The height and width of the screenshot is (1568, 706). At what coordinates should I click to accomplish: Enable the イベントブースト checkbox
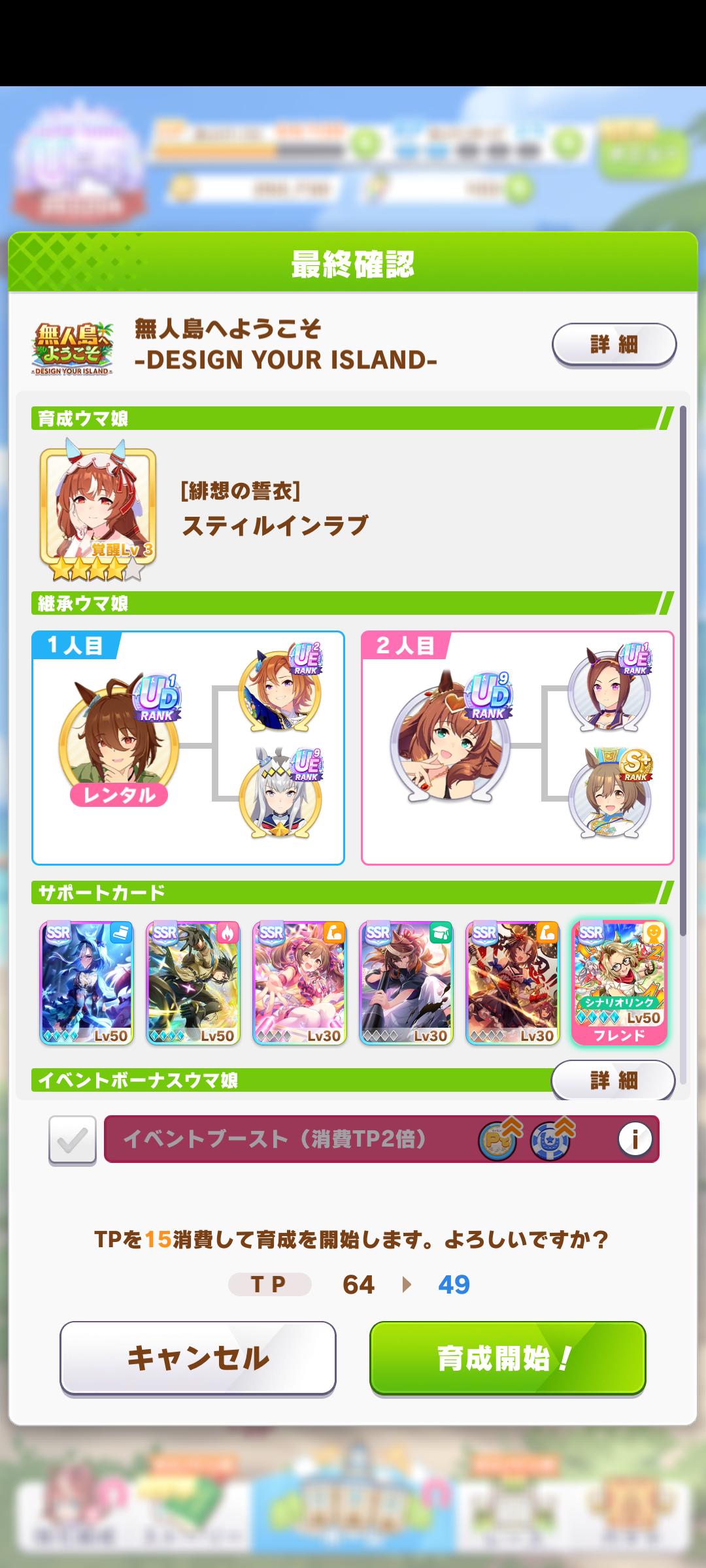[73, 1139]
